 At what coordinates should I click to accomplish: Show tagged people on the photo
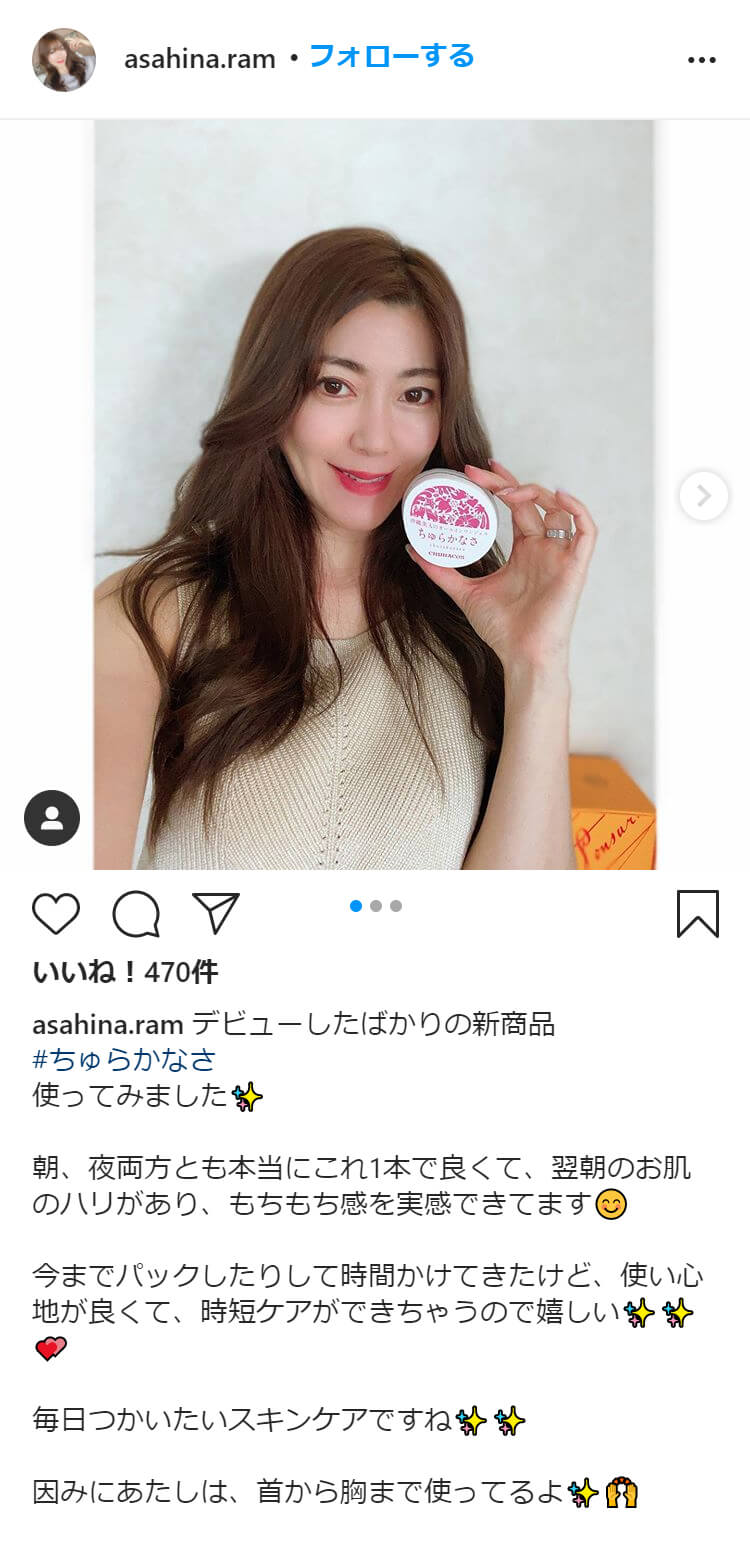52,817
